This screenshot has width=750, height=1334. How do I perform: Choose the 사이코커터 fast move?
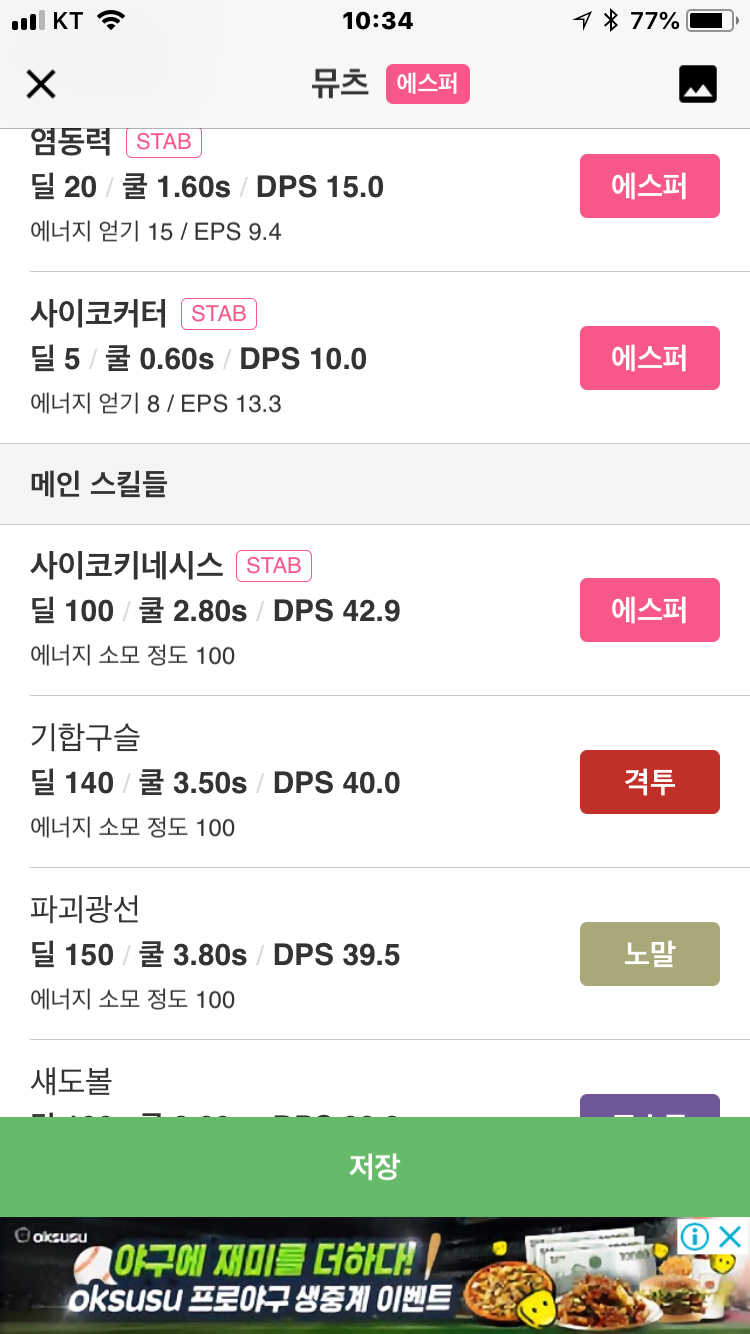[x=375, y=358]
